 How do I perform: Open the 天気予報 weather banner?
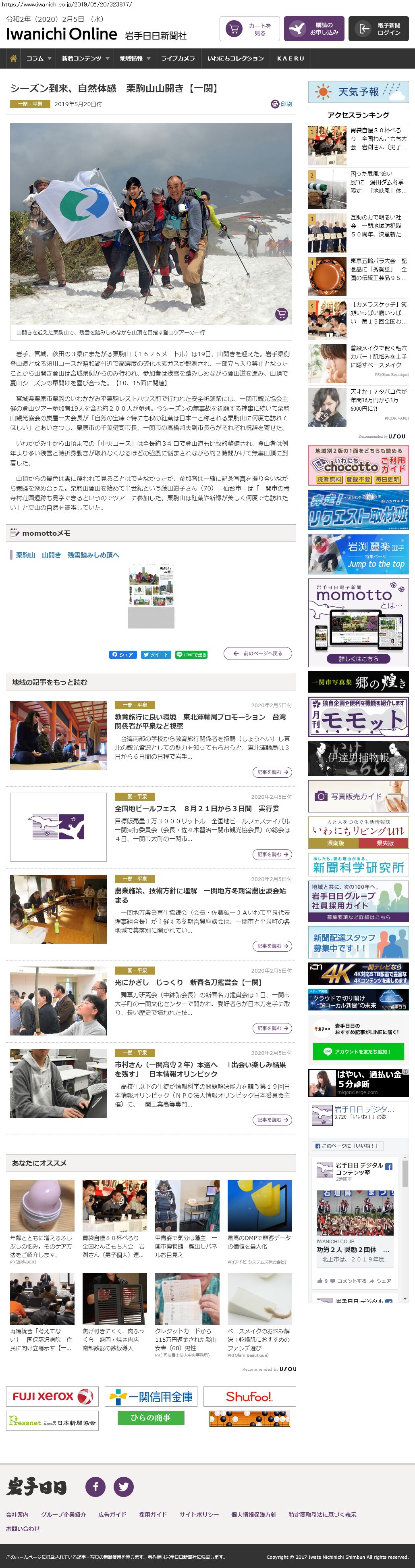(358, 92)
